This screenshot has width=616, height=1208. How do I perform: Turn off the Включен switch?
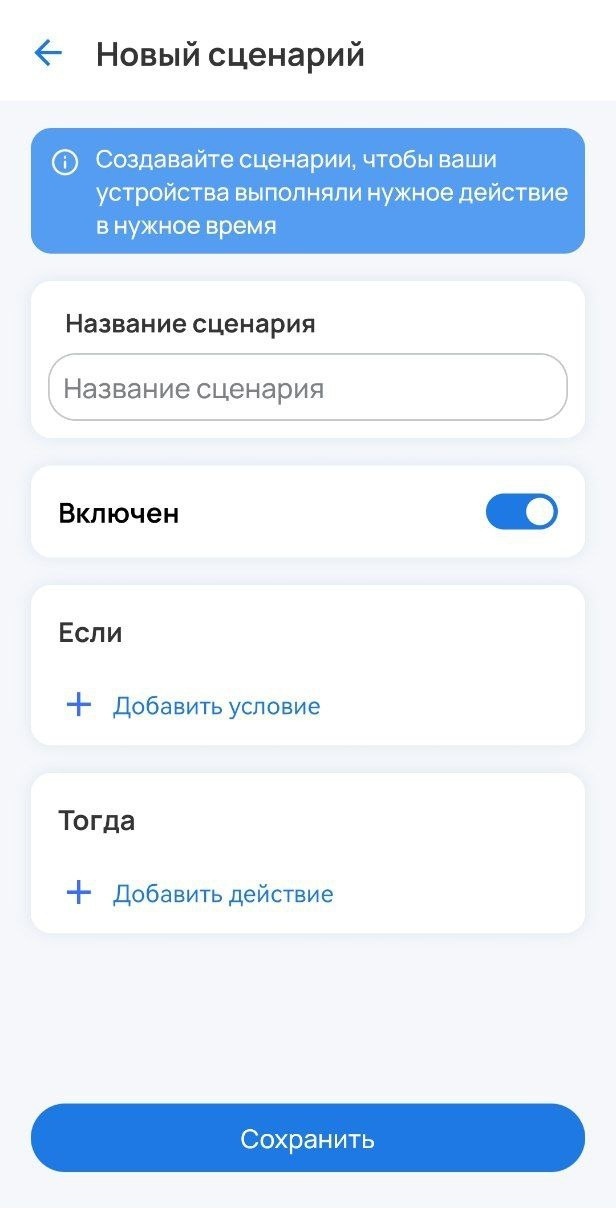521,512
